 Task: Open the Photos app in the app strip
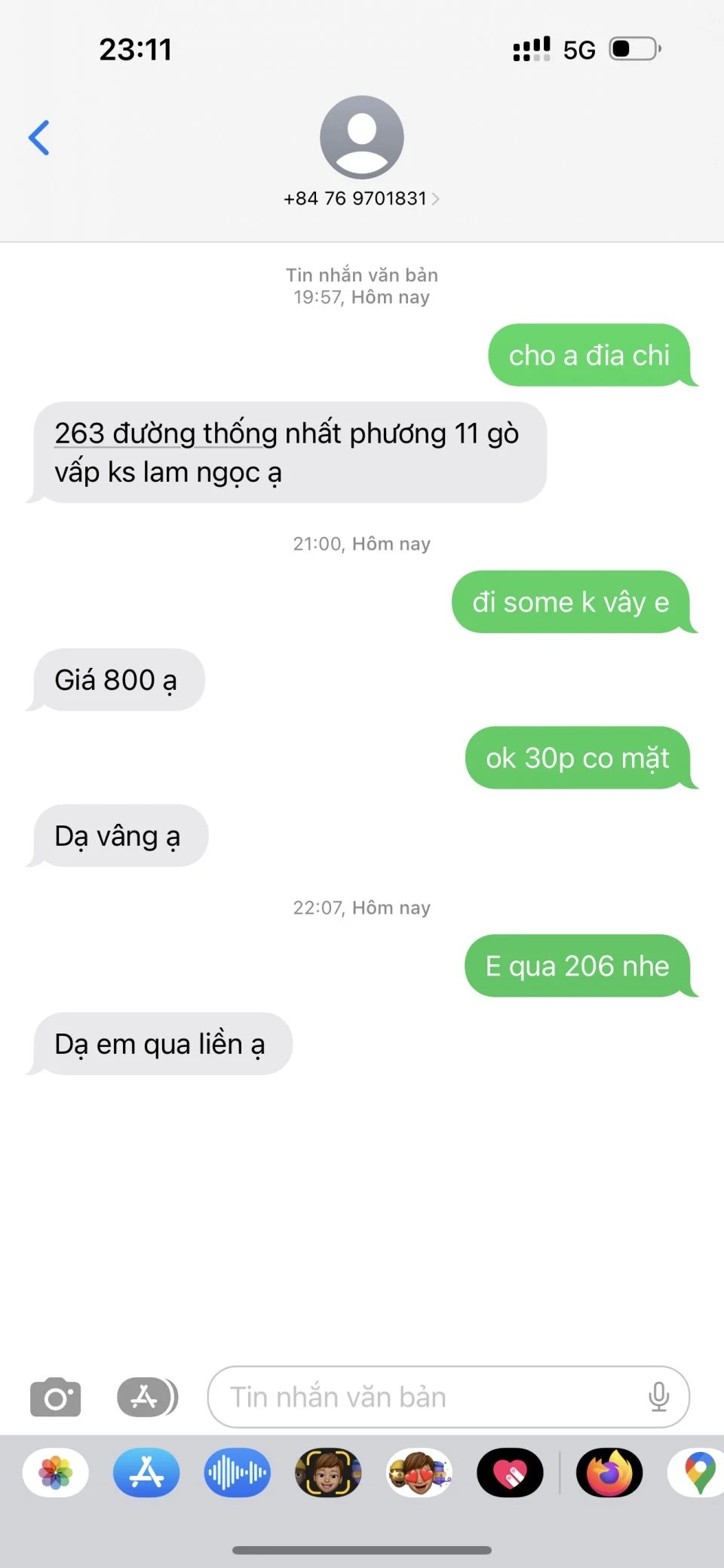(x=56, y=1472)
